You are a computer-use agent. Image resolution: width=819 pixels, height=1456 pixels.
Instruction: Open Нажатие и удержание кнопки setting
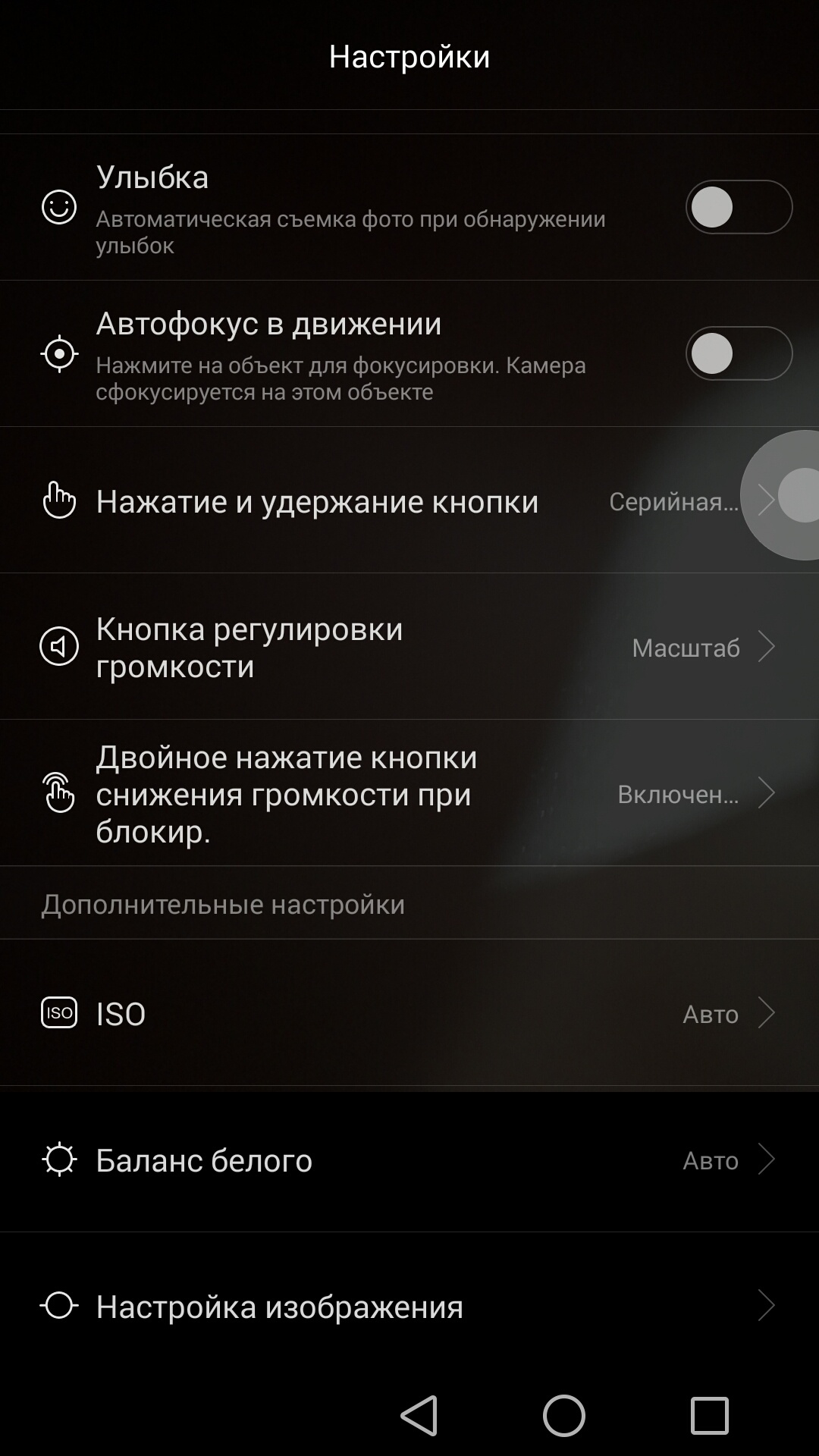[409, 500]
